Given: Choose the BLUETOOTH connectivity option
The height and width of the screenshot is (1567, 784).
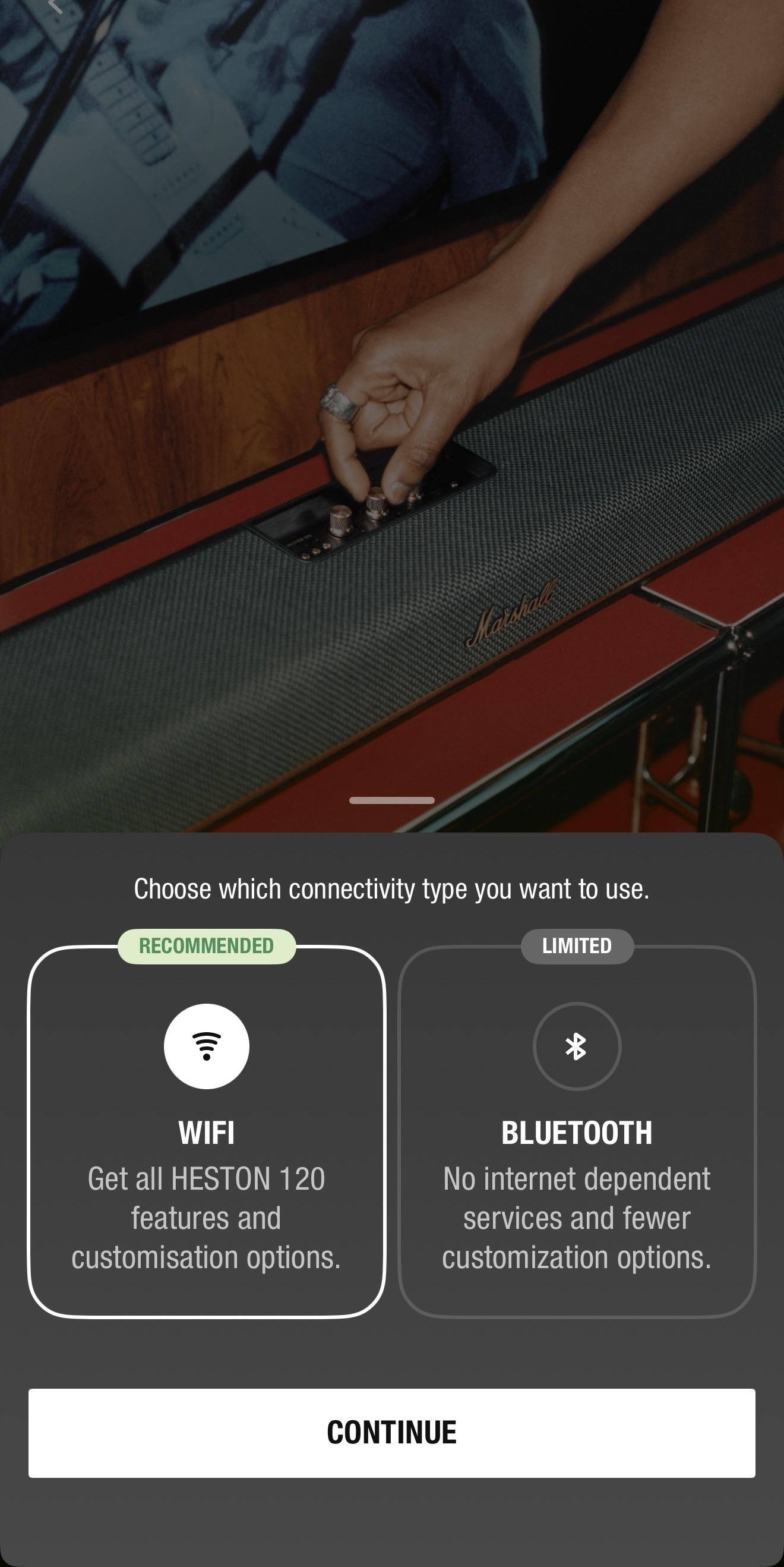Looking at the screenshot, I should [x=576, y=1131].
